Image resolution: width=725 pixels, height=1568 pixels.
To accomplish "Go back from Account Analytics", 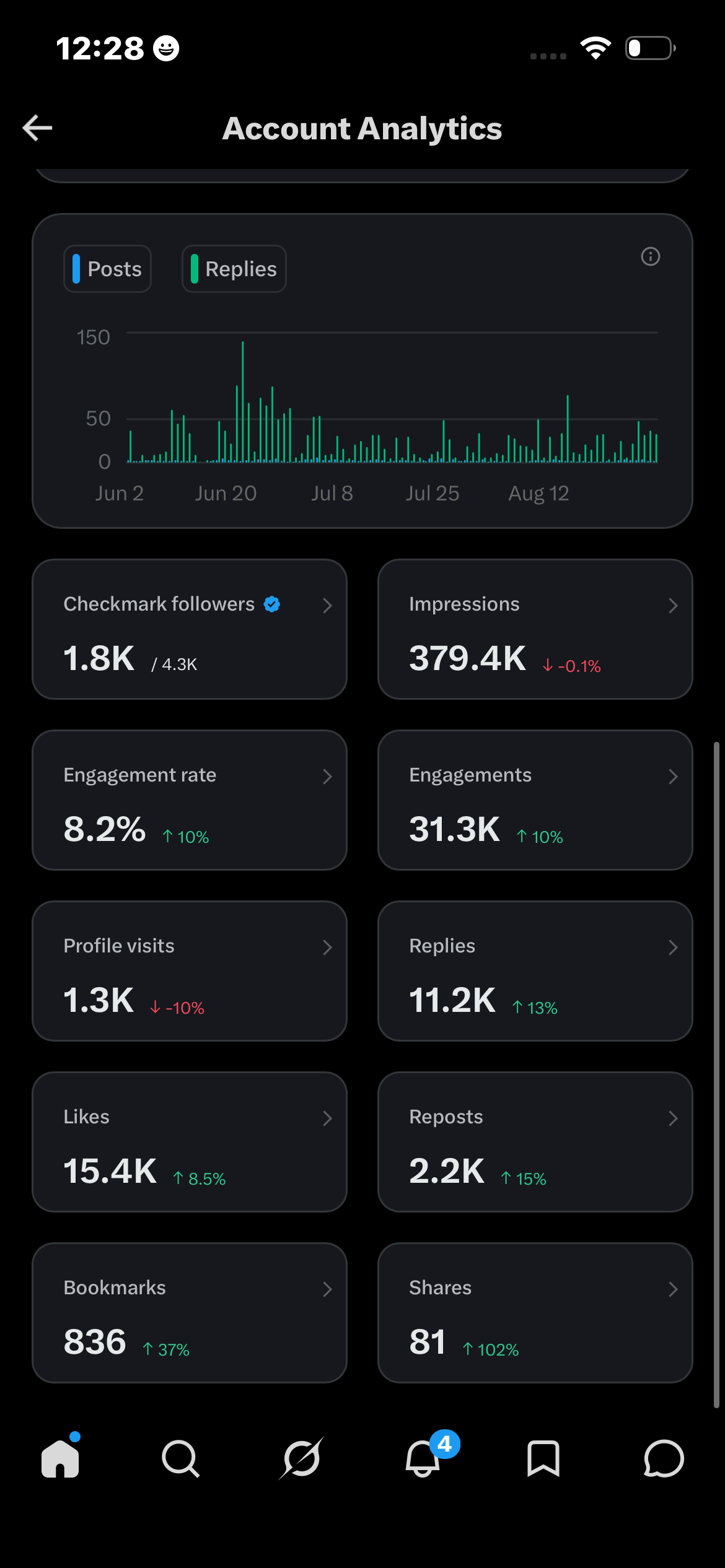I will click(x=37, y=128).
